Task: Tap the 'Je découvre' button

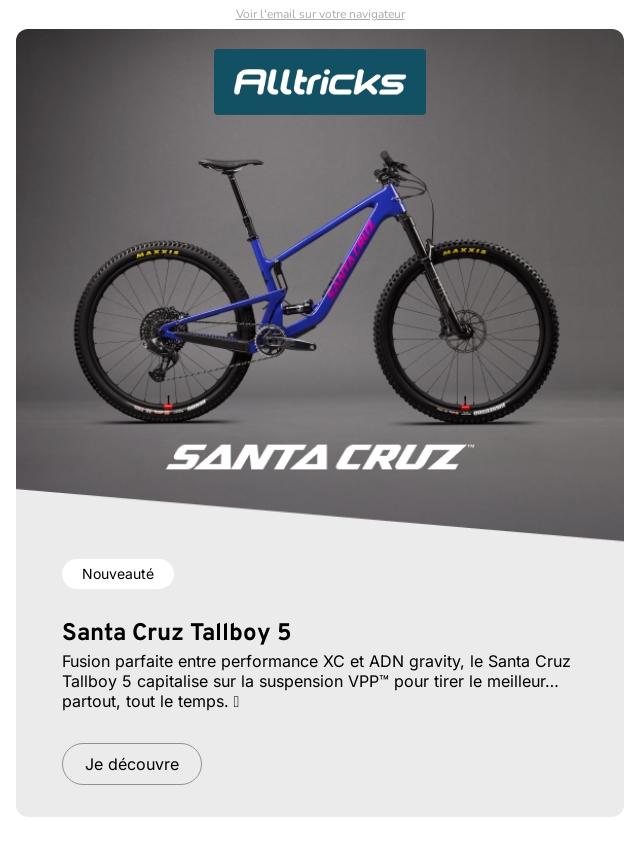Action: click(x=132, y=764)
